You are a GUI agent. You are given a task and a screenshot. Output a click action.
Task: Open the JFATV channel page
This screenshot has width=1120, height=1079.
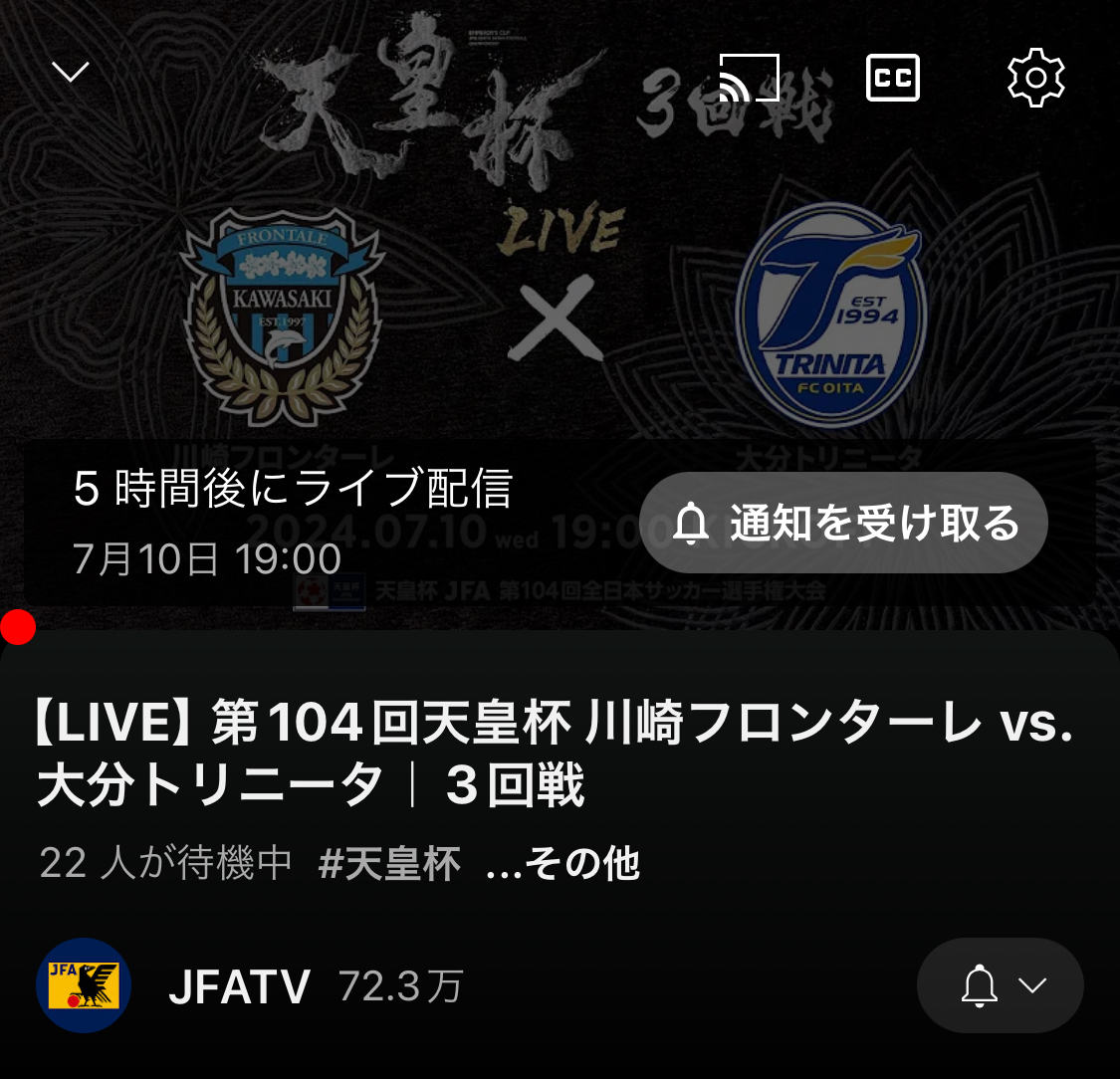point(239,986)
